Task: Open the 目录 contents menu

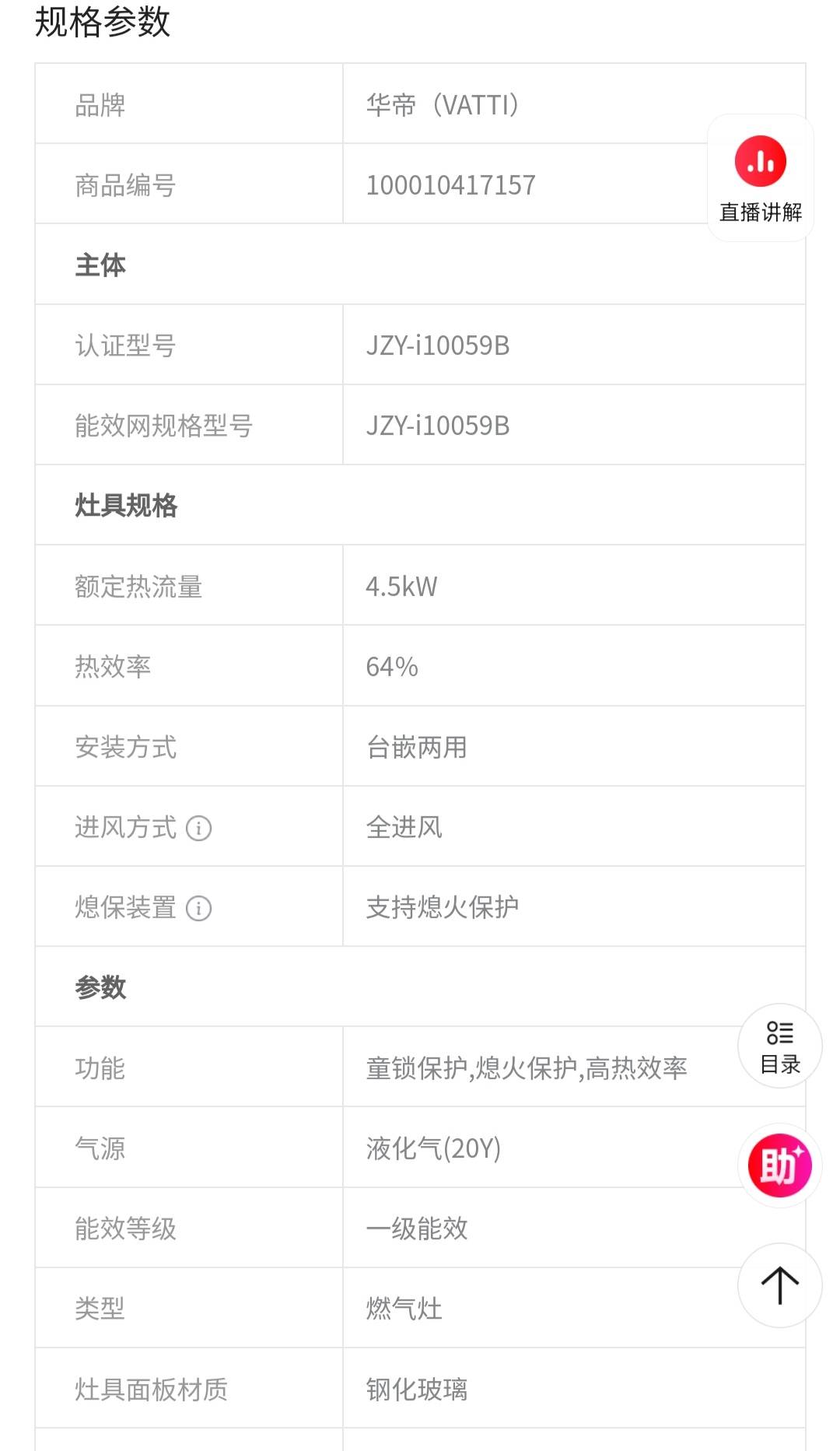Action: coord(779,1046)
